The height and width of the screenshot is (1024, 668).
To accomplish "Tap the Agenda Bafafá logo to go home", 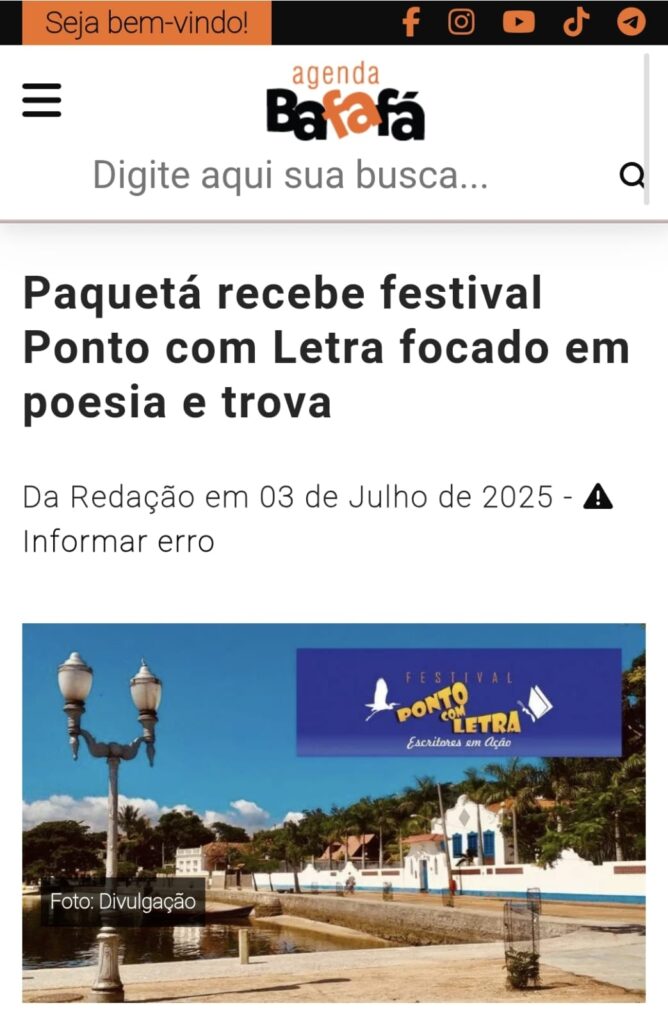I will [x=345, y=102].
